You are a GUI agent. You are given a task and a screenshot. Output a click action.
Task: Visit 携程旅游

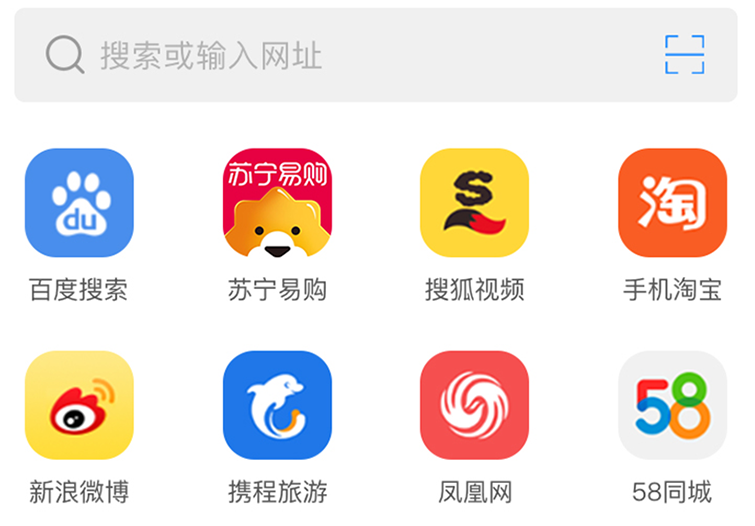(277, 405)
